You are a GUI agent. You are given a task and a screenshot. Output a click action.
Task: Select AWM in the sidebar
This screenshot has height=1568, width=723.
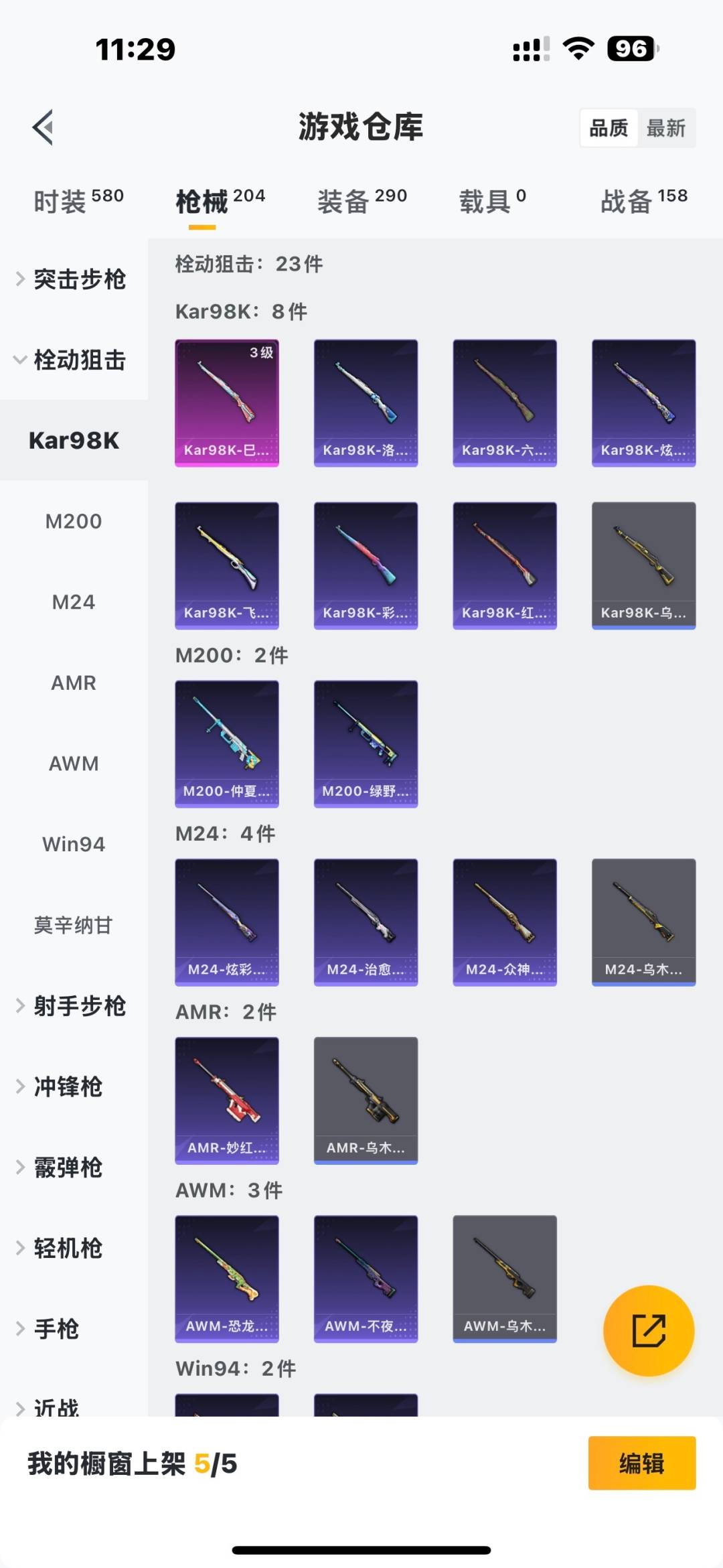point(74,763)
